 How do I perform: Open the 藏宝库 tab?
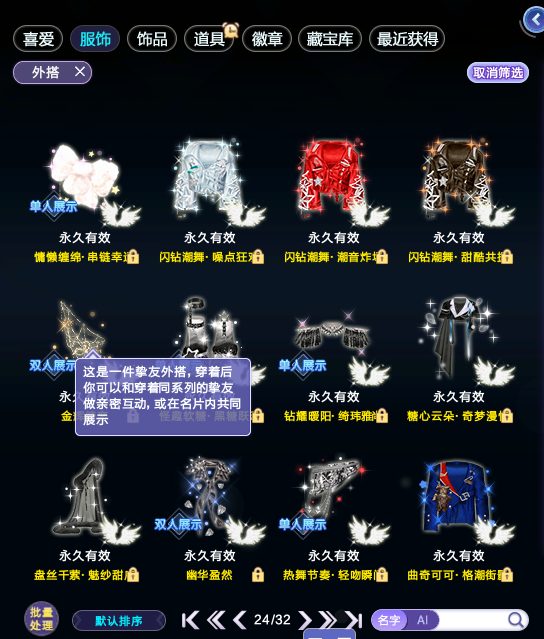pyautogui.click(x=330, y=39)
